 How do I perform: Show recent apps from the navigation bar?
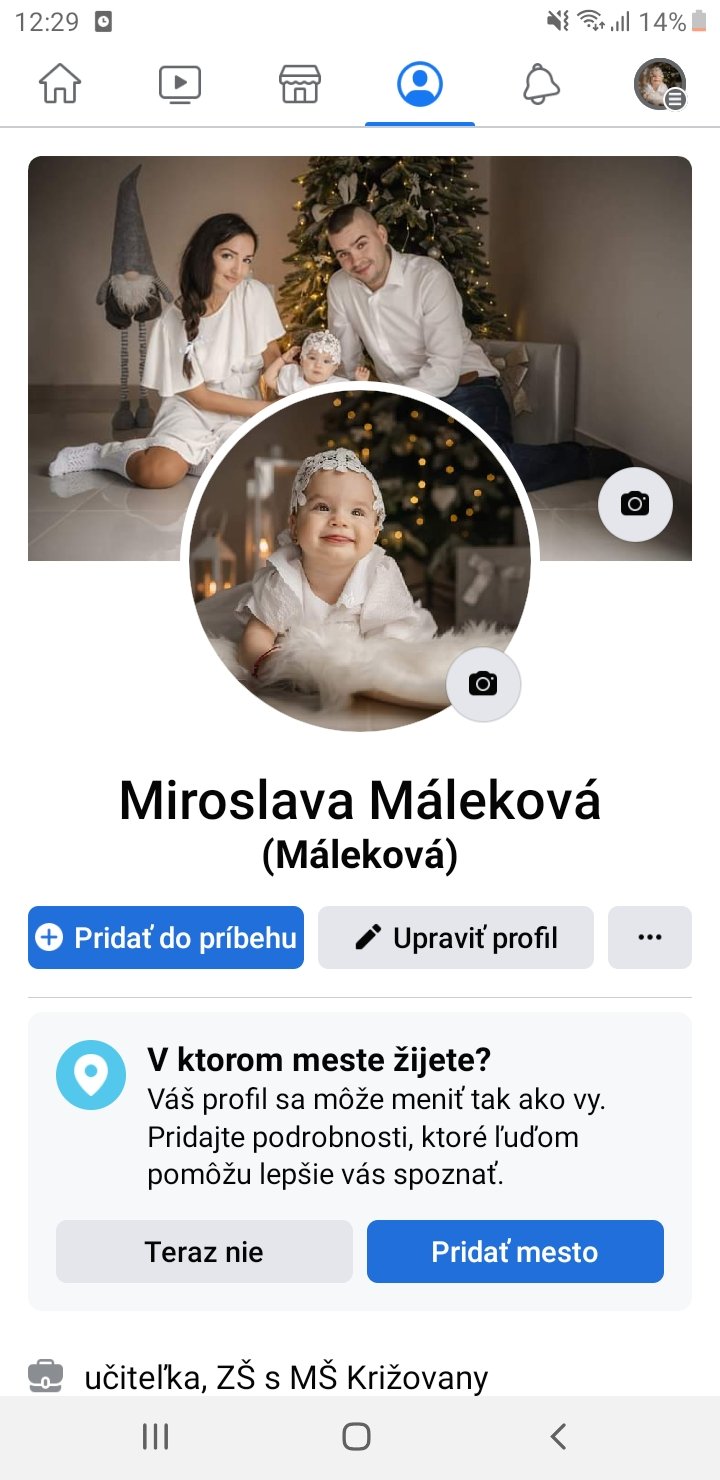pos(155,1437)
